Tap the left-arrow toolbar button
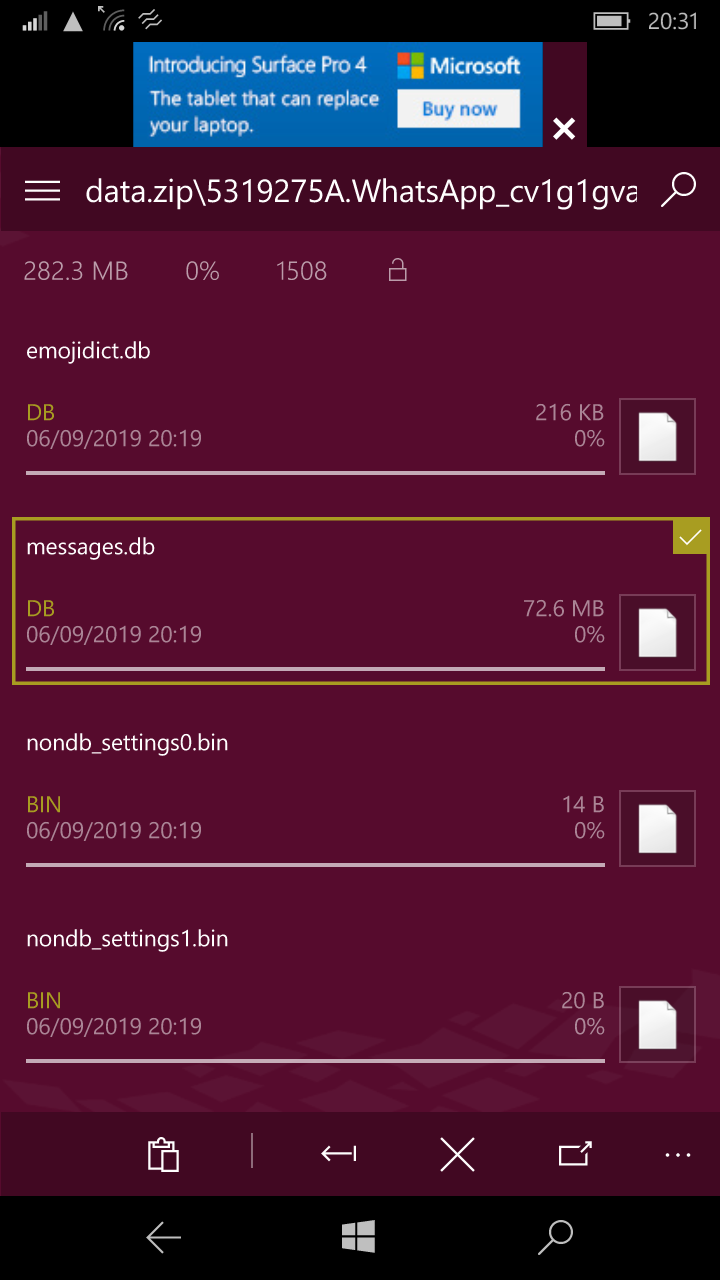This screenshot has height=1280, width=720. point(339,1154)
